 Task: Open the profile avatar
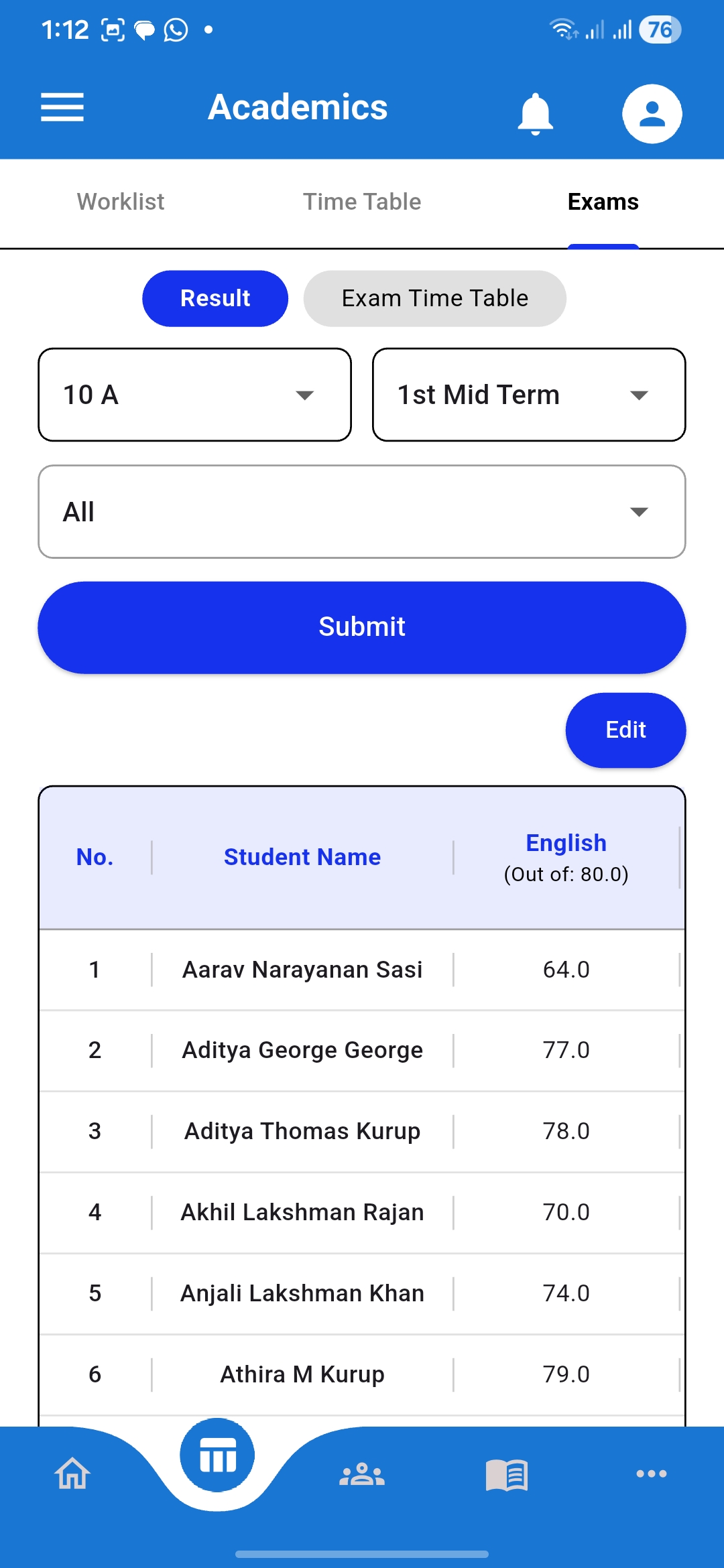[652, 113]
